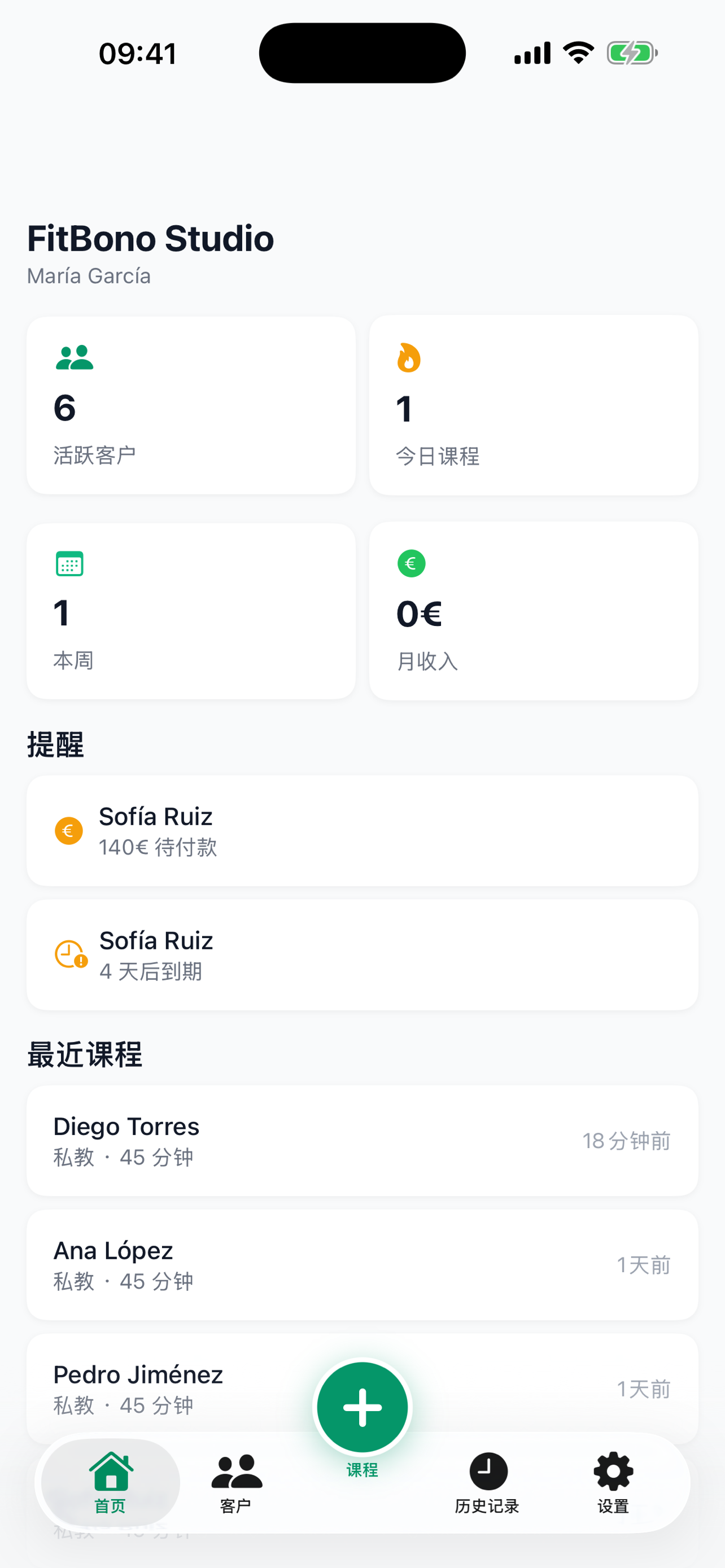Viewport: 725px width, 1568px height.
Task: Click the María García profile name
Action: point(88,276)
